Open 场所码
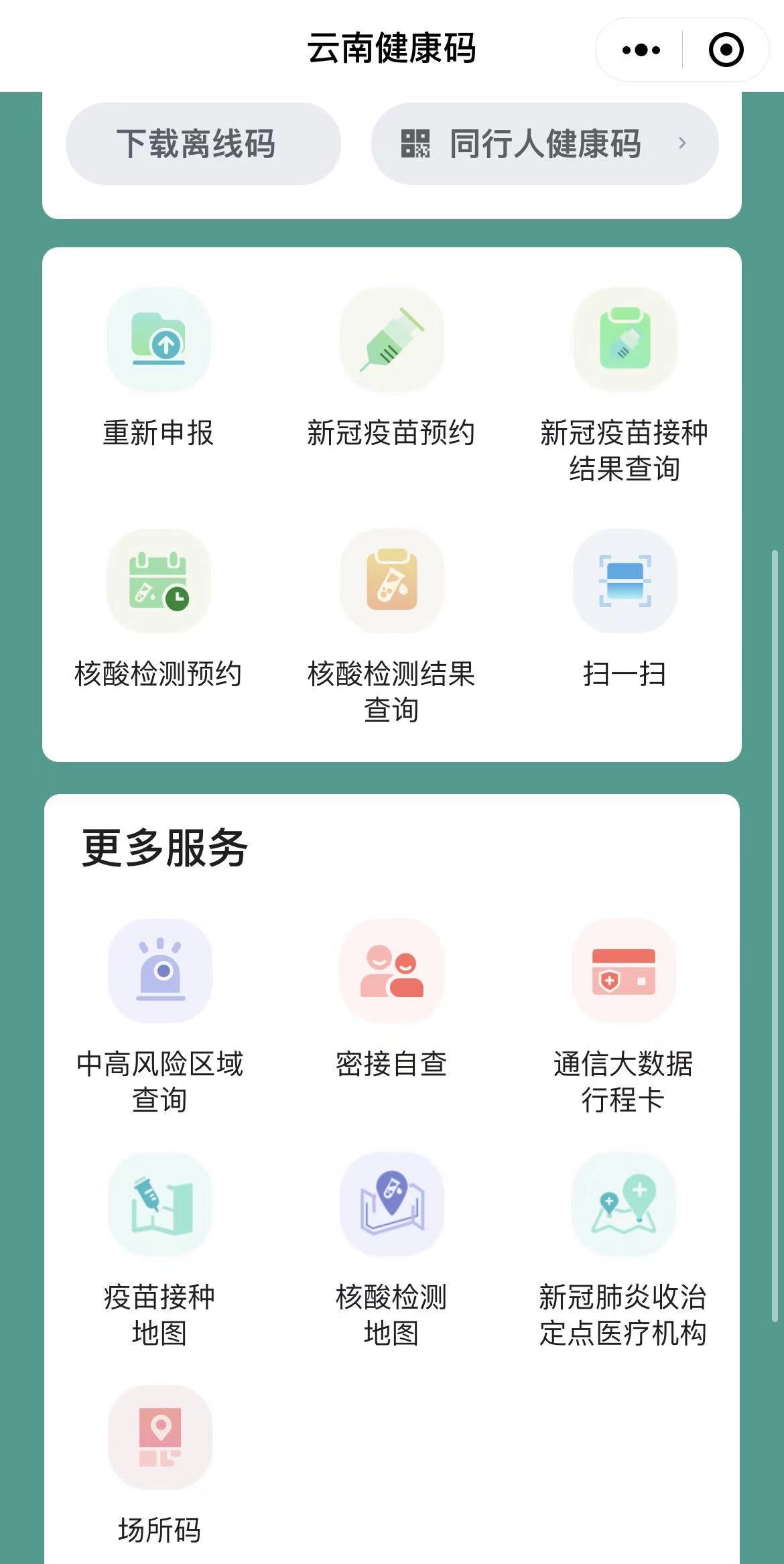The height and width of the screenshot is (1564, 784). click(x=159, y=1438)
